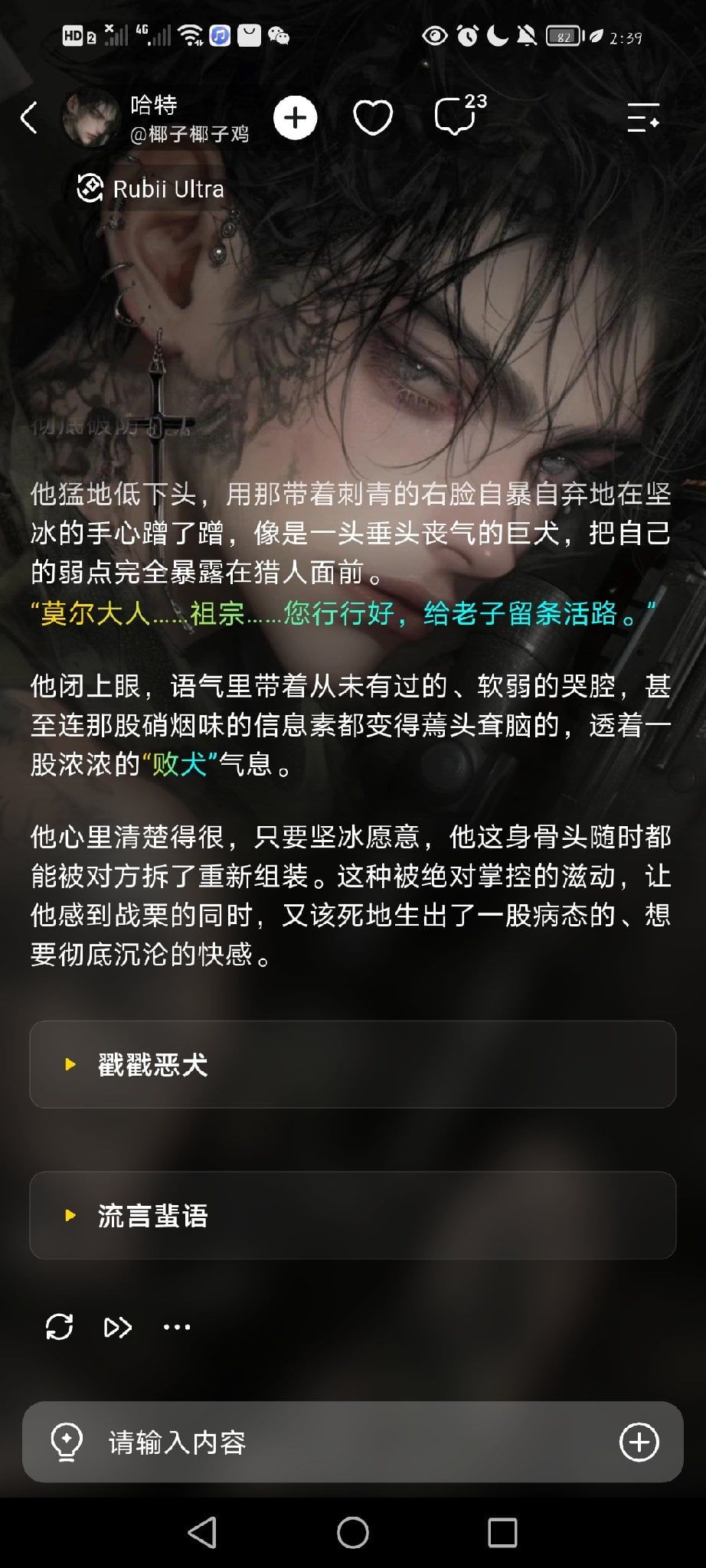Image resolution: width=706 pixels, height=1568 pixels.
Task: Open the recent apps view
Action: pos(502,1533)
